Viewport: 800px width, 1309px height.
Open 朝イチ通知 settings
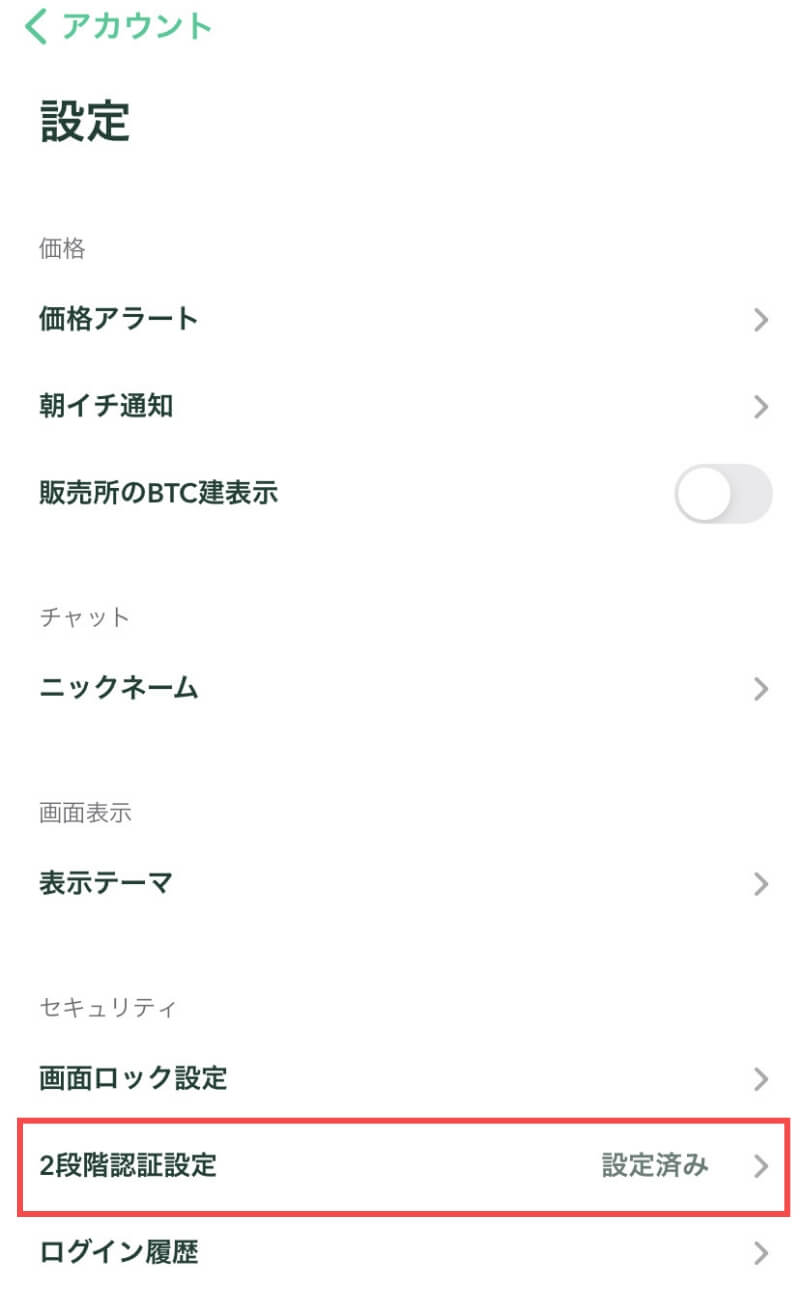point(400,406)
